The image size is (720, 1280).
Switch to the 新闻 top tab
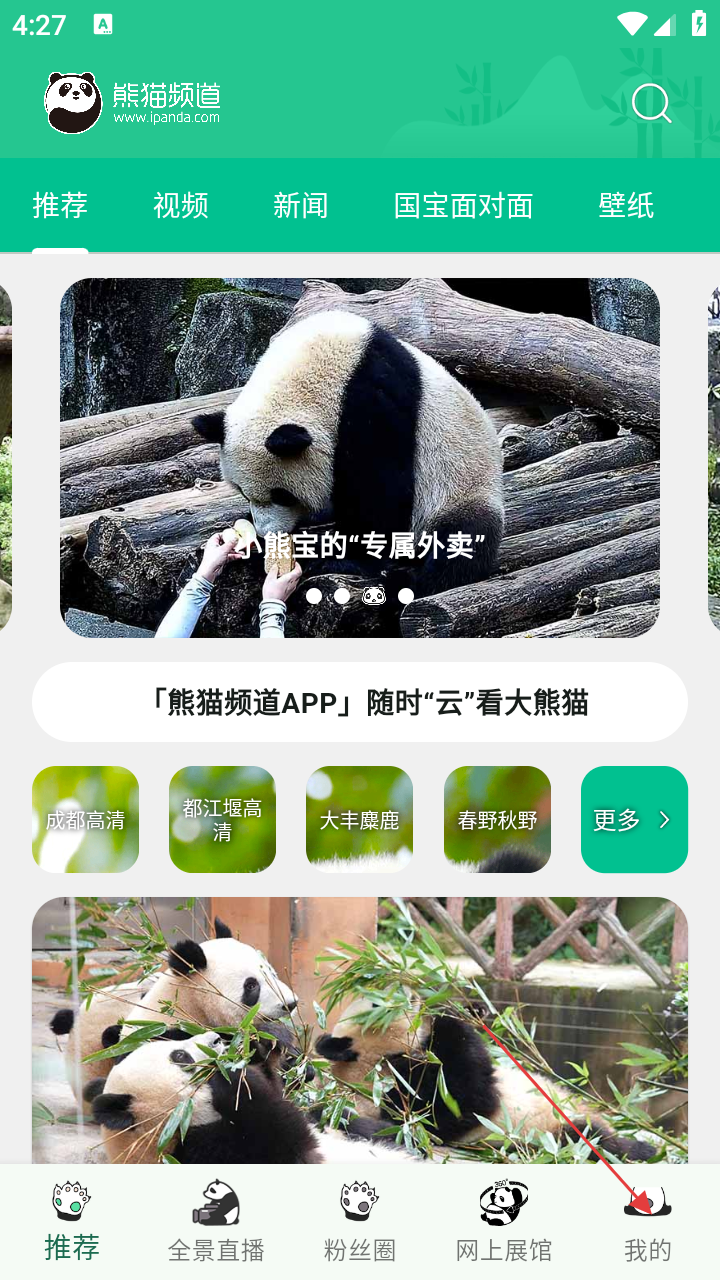click(x=301, y=206)
